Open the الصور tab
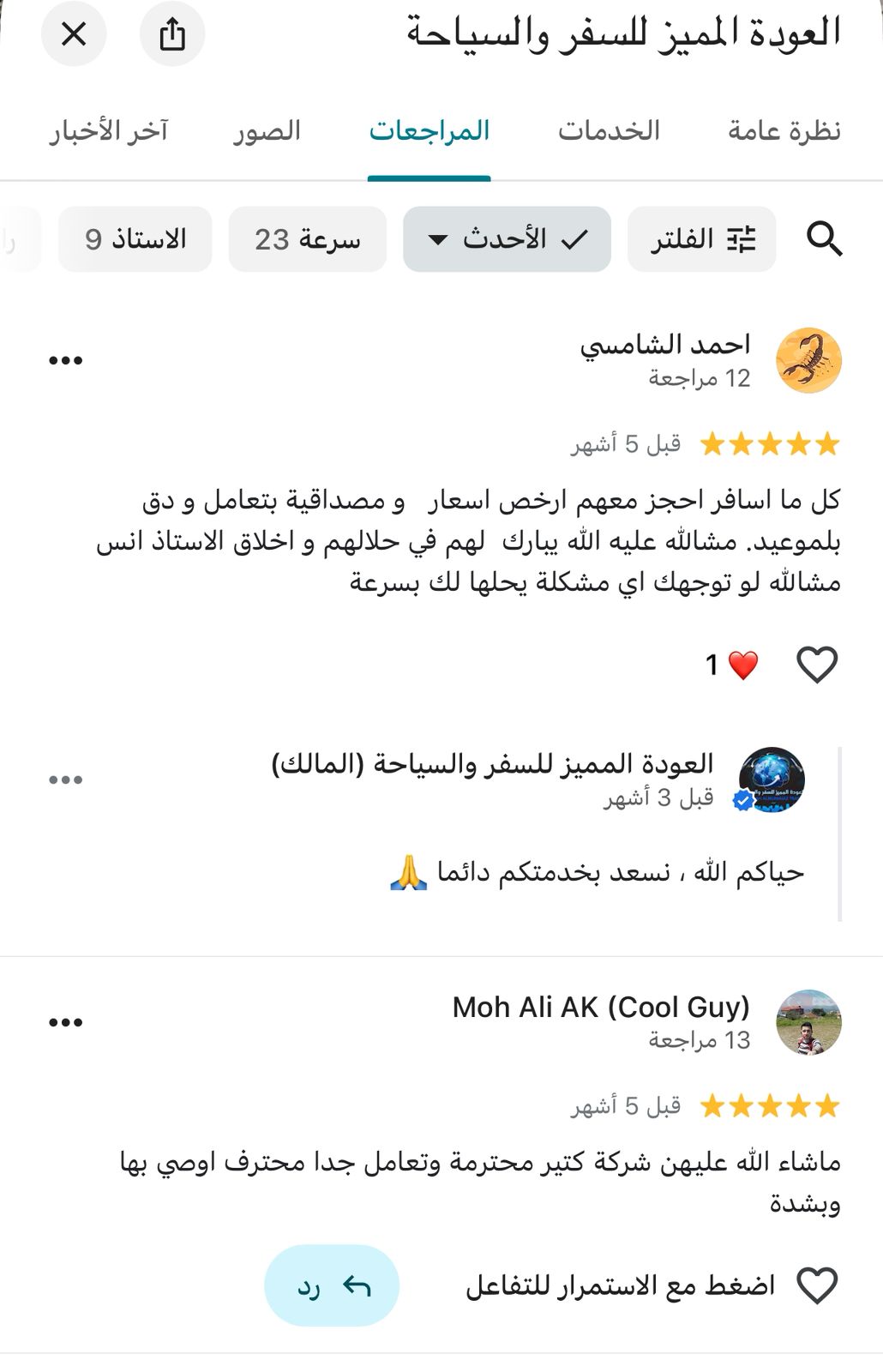The image size is (883, 1372). click(267, 131)
